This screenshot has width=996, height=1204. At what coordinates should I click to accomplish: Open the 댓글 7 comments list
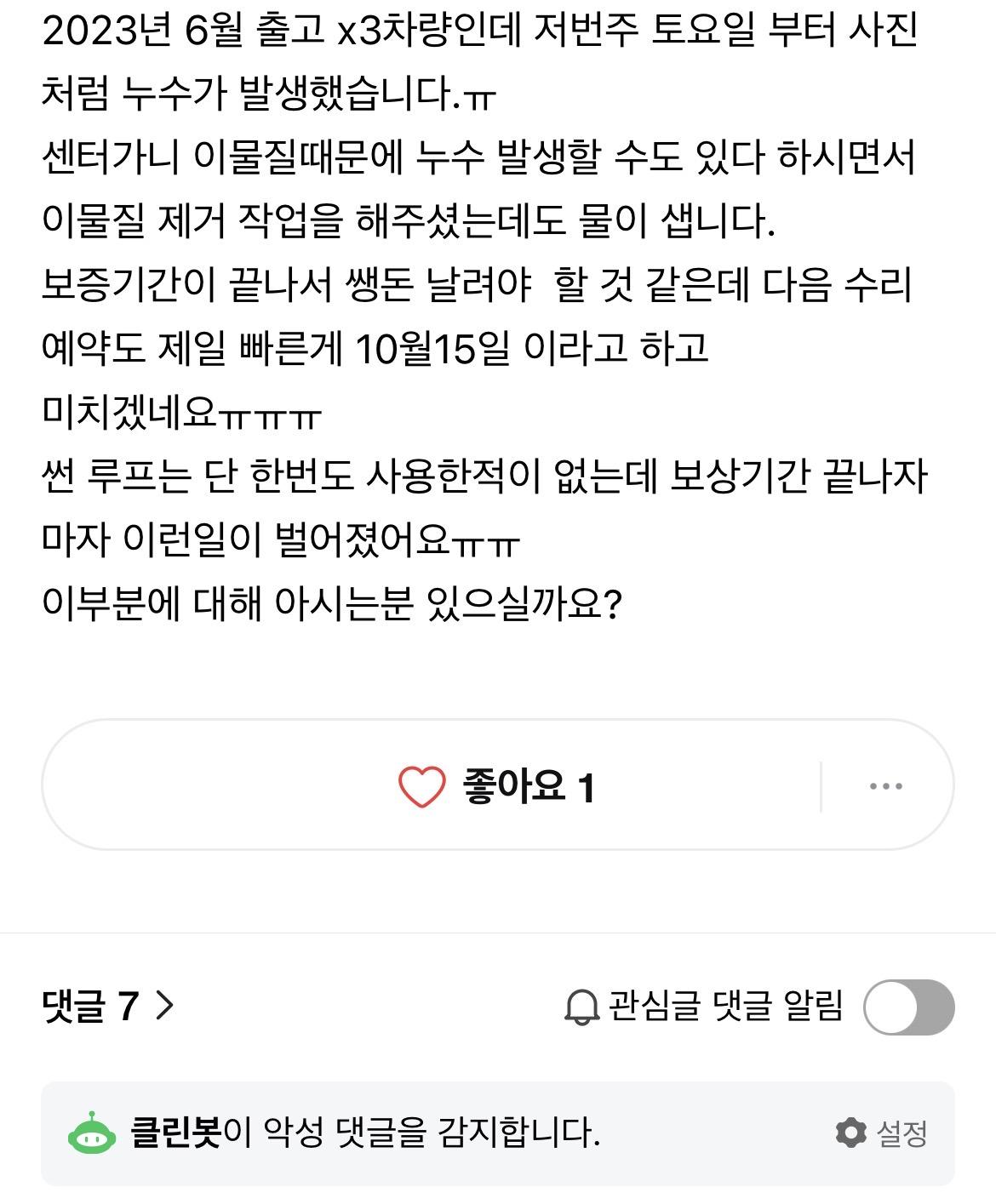pyautogui.click(x=107, y=1006)
